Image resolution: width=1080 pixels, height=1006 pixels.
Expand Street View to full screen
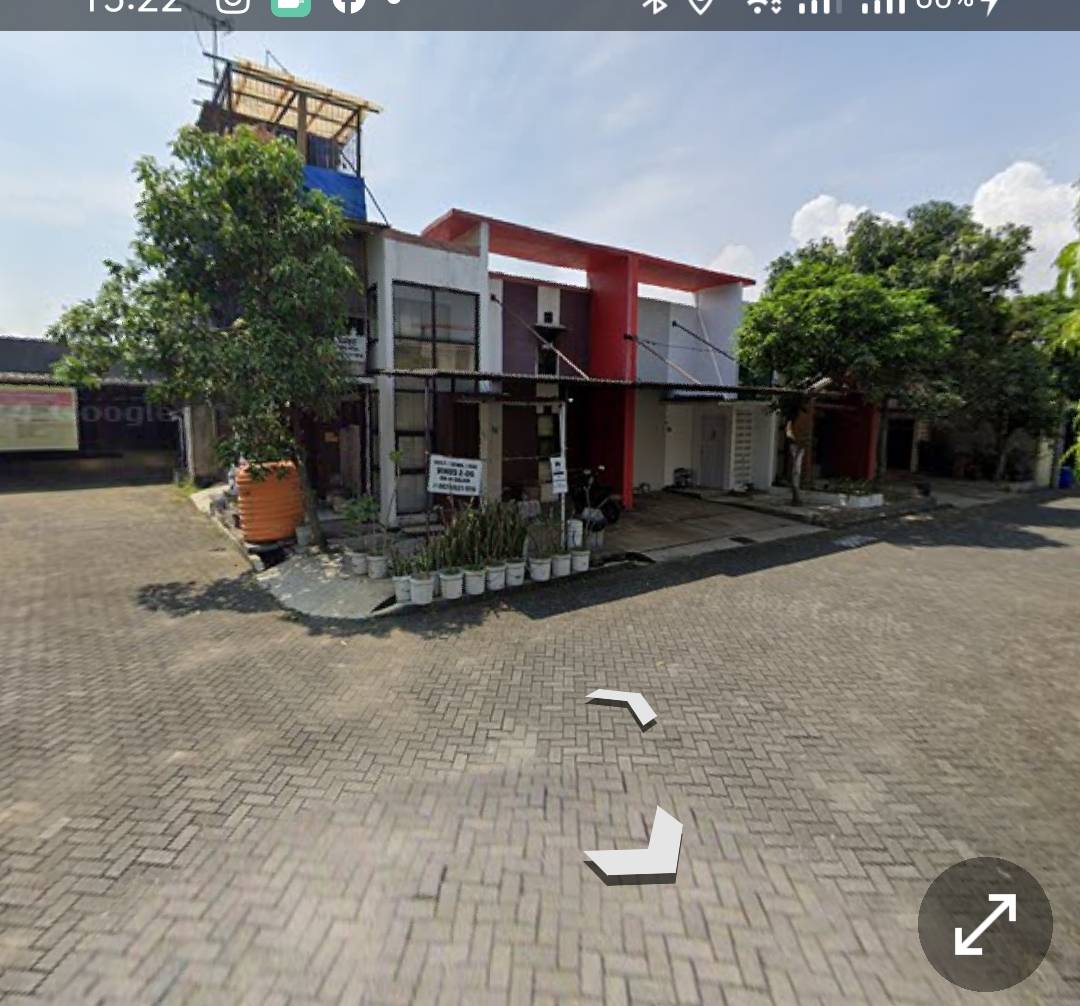(x=985, y=924)
